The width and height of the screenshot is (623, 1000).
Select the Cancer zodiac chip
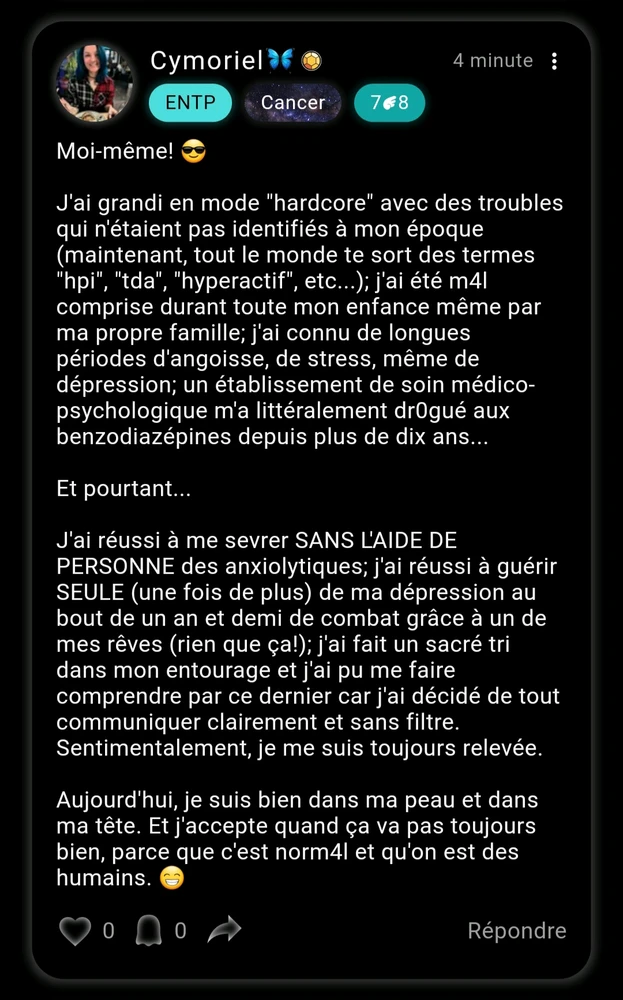(x=292, y=102)
